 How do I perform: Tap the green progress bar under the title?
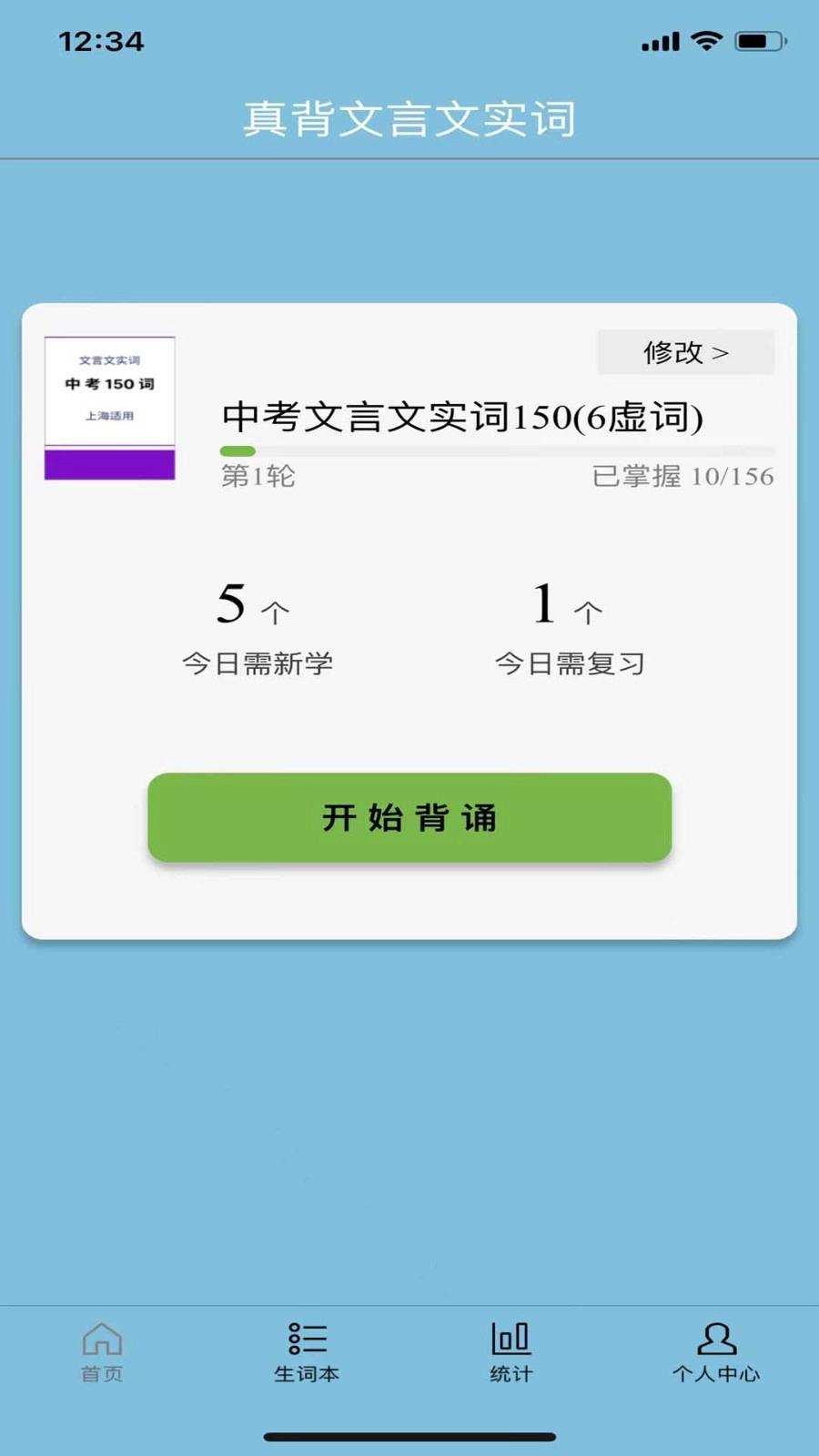pyautogui.click(x=497, y=450)
